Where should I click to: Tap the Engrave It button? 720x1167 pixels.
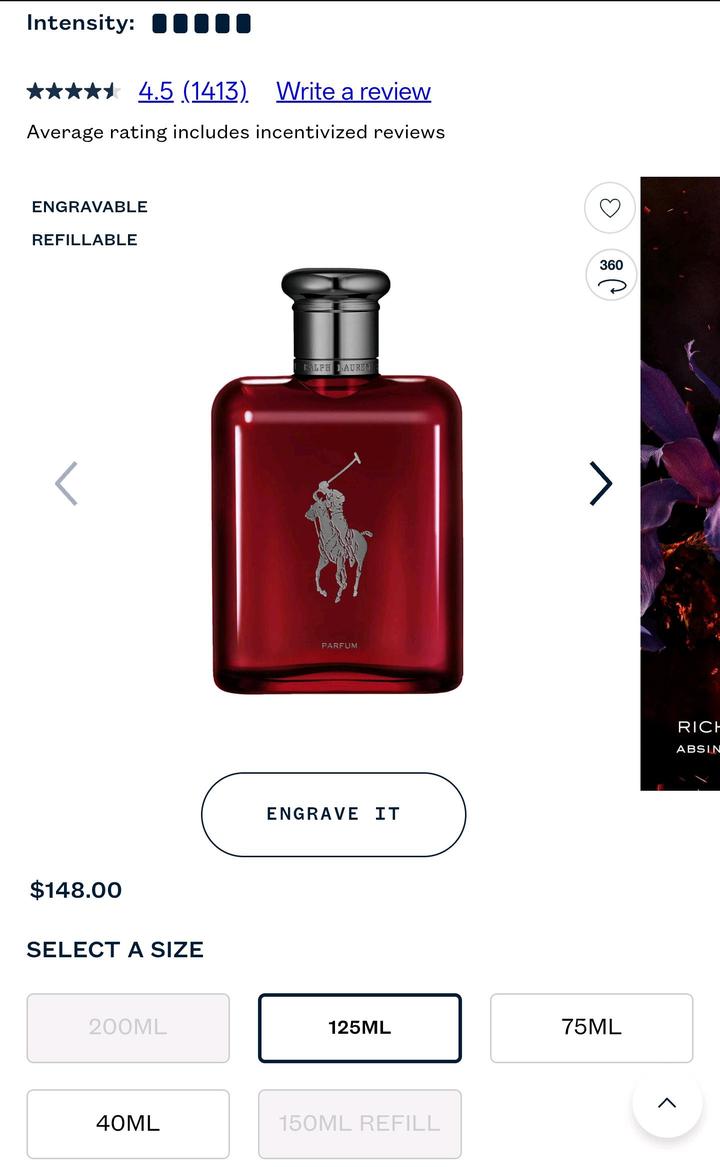tap(333, 814)
